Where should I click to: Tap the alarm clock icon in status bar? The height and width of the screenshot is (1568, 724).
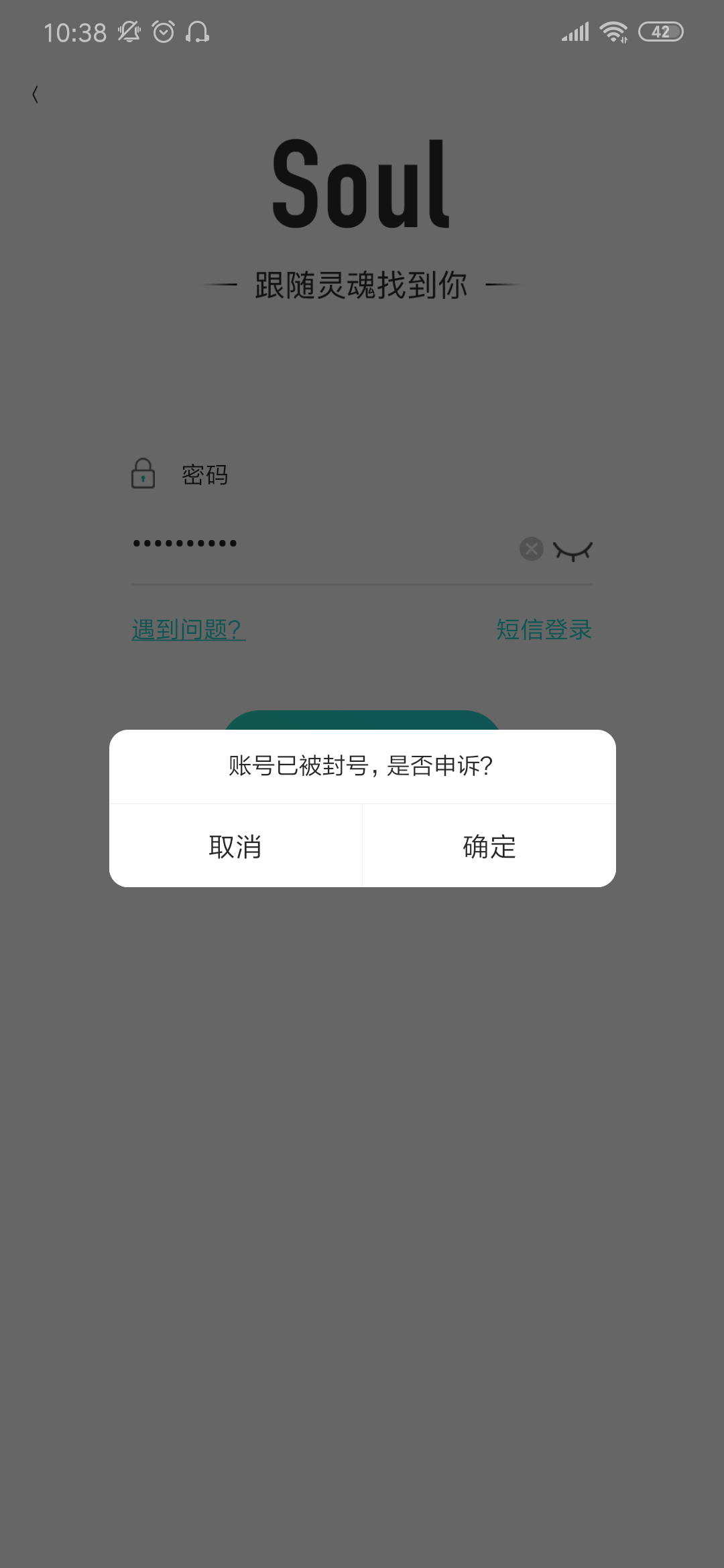click(x=162, y=31)
